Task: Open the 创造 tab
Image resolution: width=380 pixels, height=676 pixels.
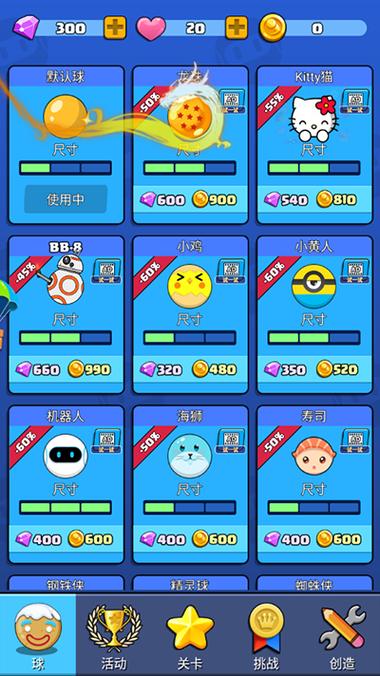Action: 342,635
